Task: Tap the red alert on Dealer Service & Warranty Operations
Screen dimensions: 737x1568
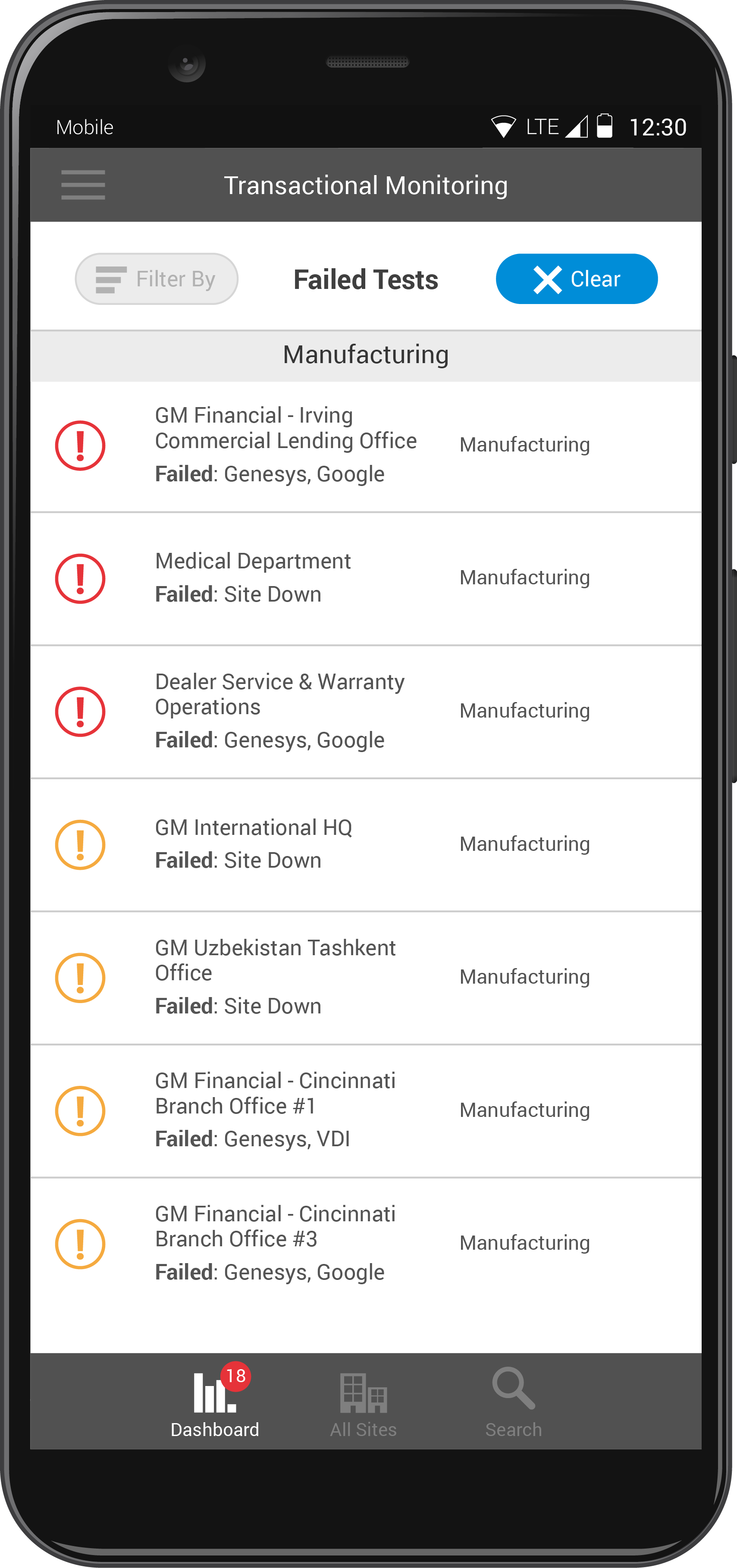Action: [x=80, y=711]
